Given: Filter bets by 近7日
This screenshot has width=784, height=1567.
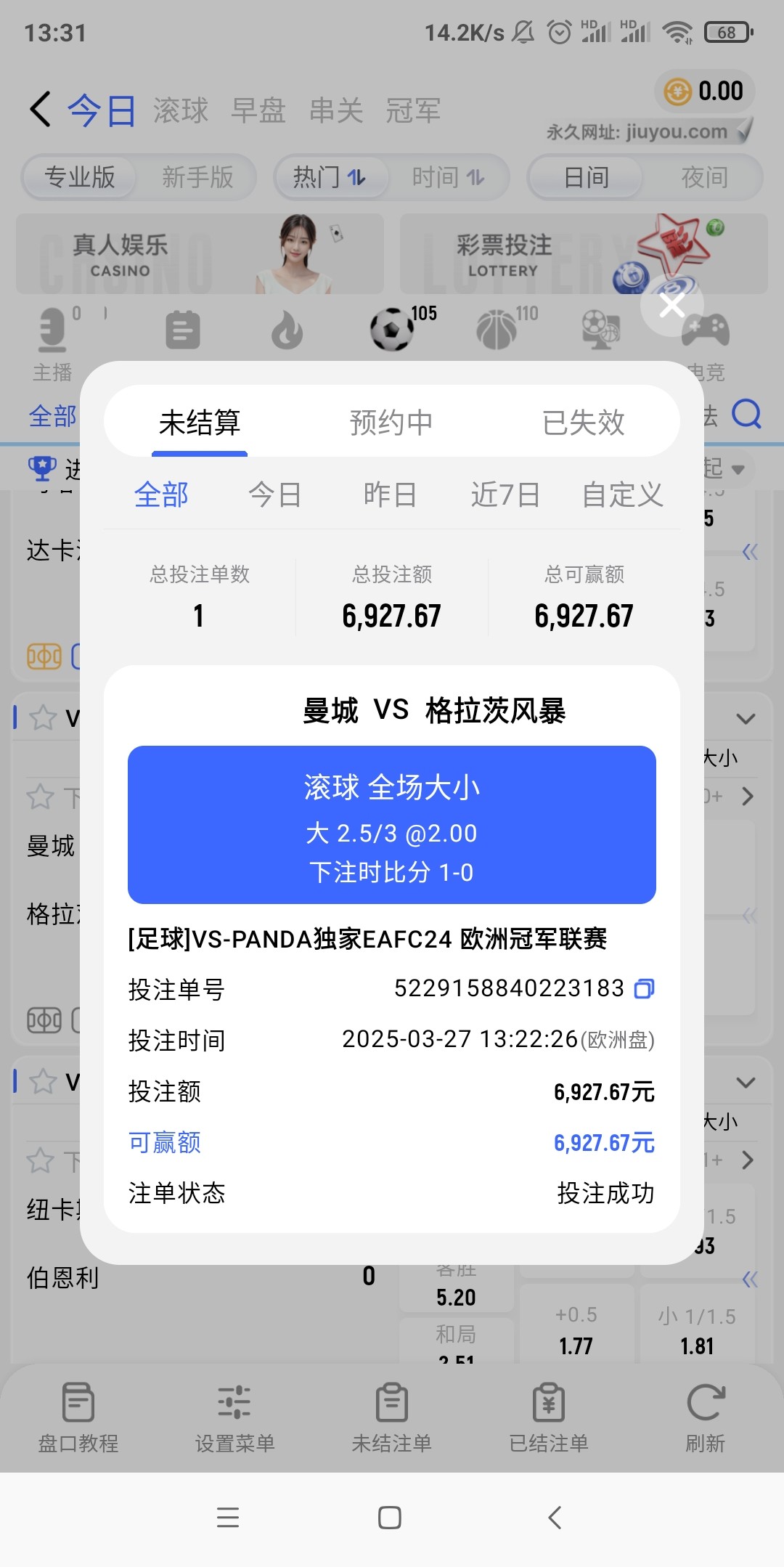Looking at the screenshot, I should (x=505, y=495).
